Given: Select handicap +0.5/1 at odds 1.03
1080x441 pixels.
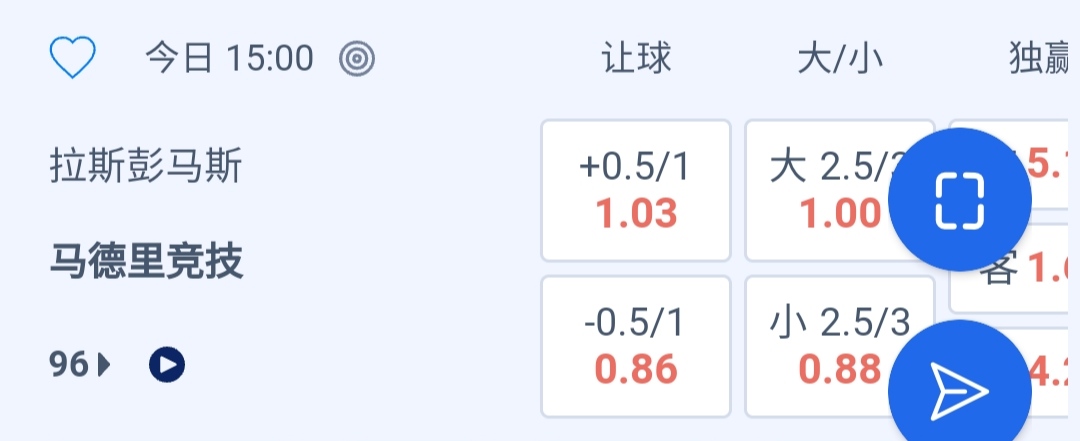Looking at the screenshot, I should (636, 190).
